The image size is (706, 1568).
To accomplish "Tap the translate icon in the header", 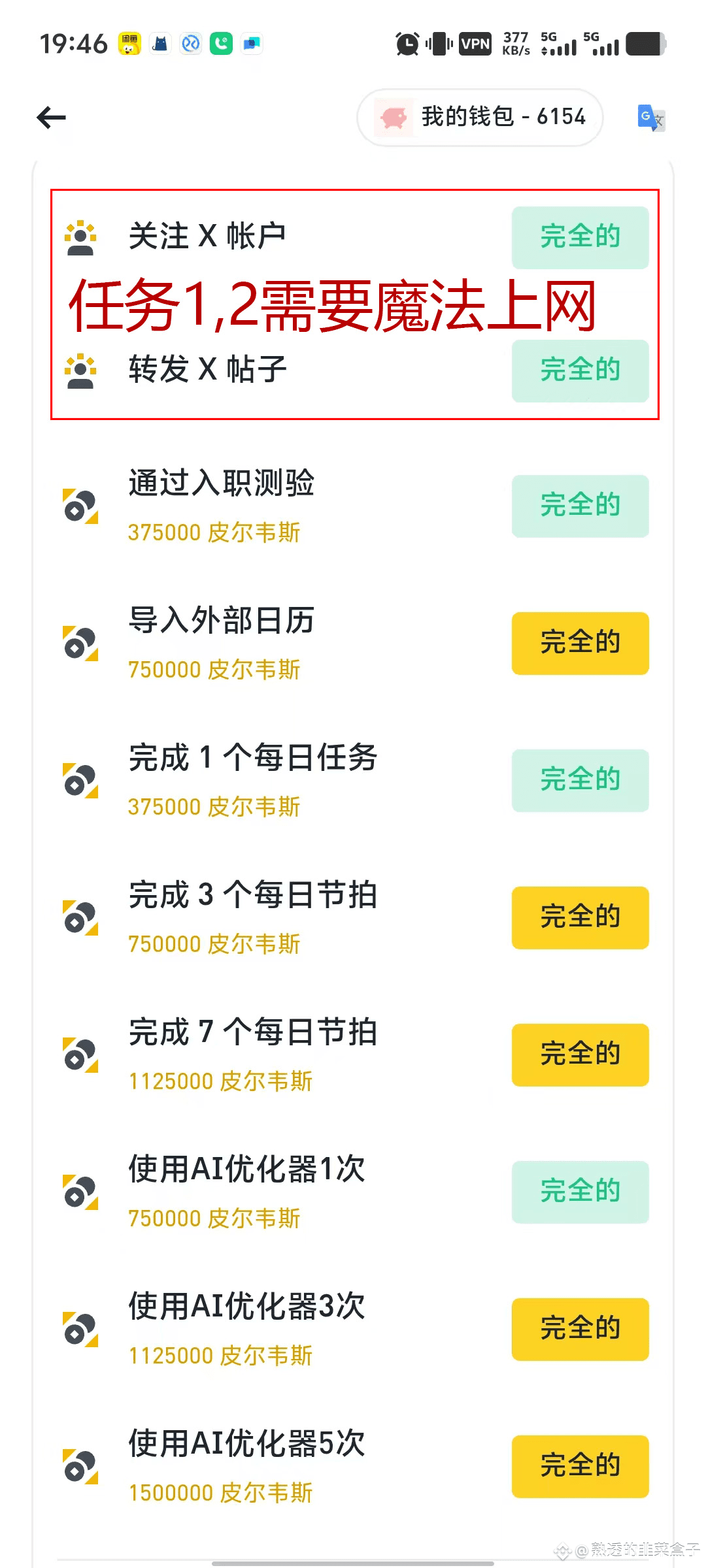I will pyautogui.click(x=650, y=118).
